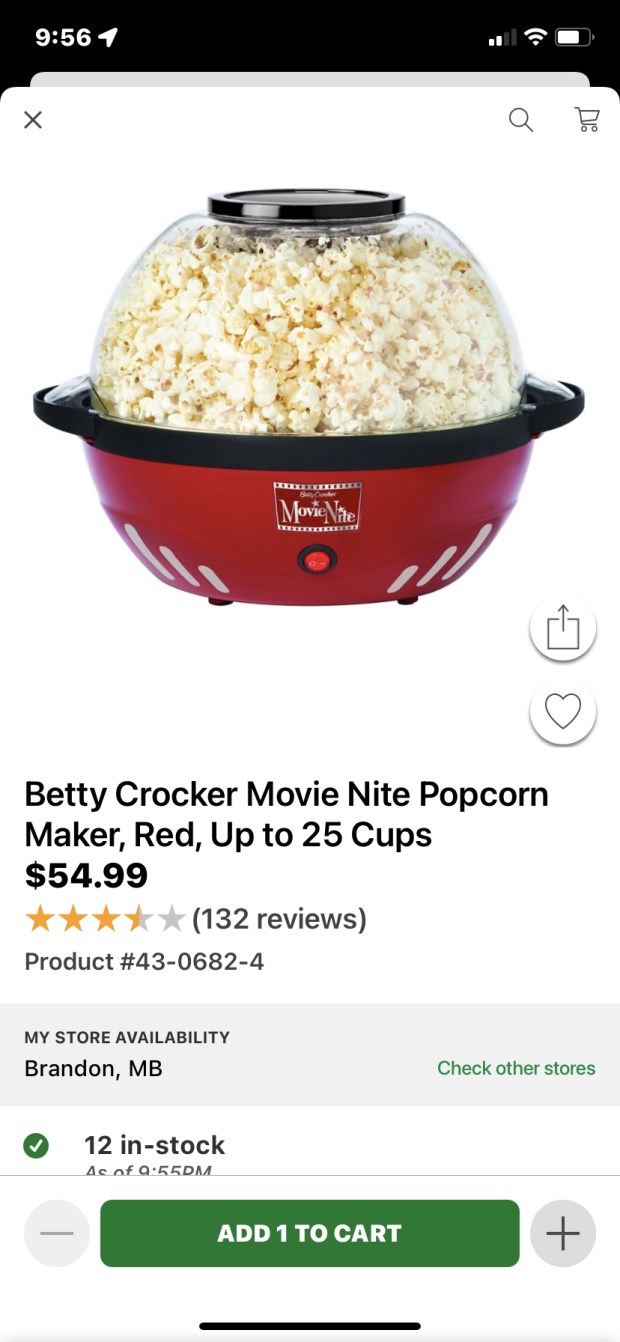Open the shopping cart
The image size is (620, 1342).
pyautogui.click(x=588, y=120)
